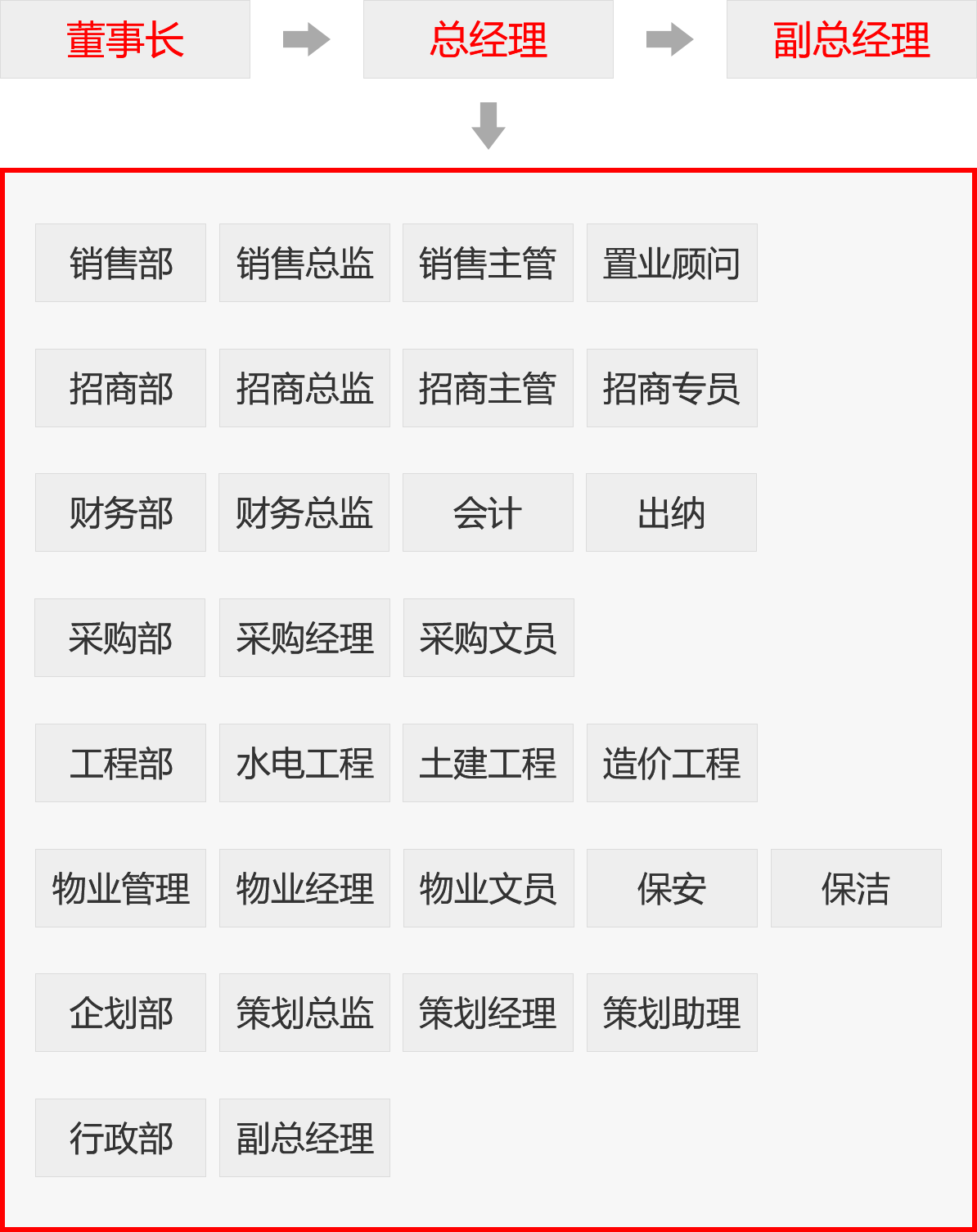977x1232 pixels.
Task: Select 水电工程
Action: click(304, 763)
